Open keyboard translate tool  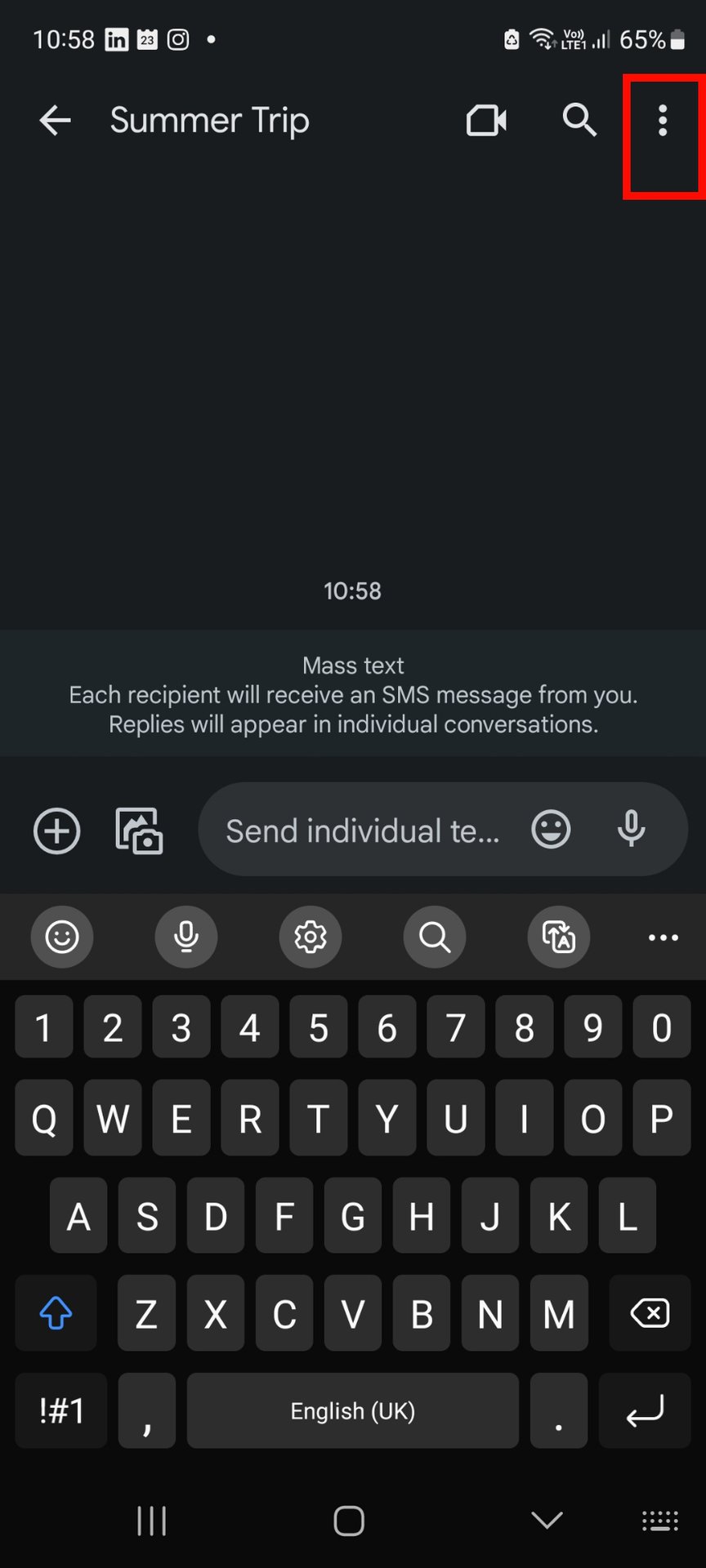(559, 937)
